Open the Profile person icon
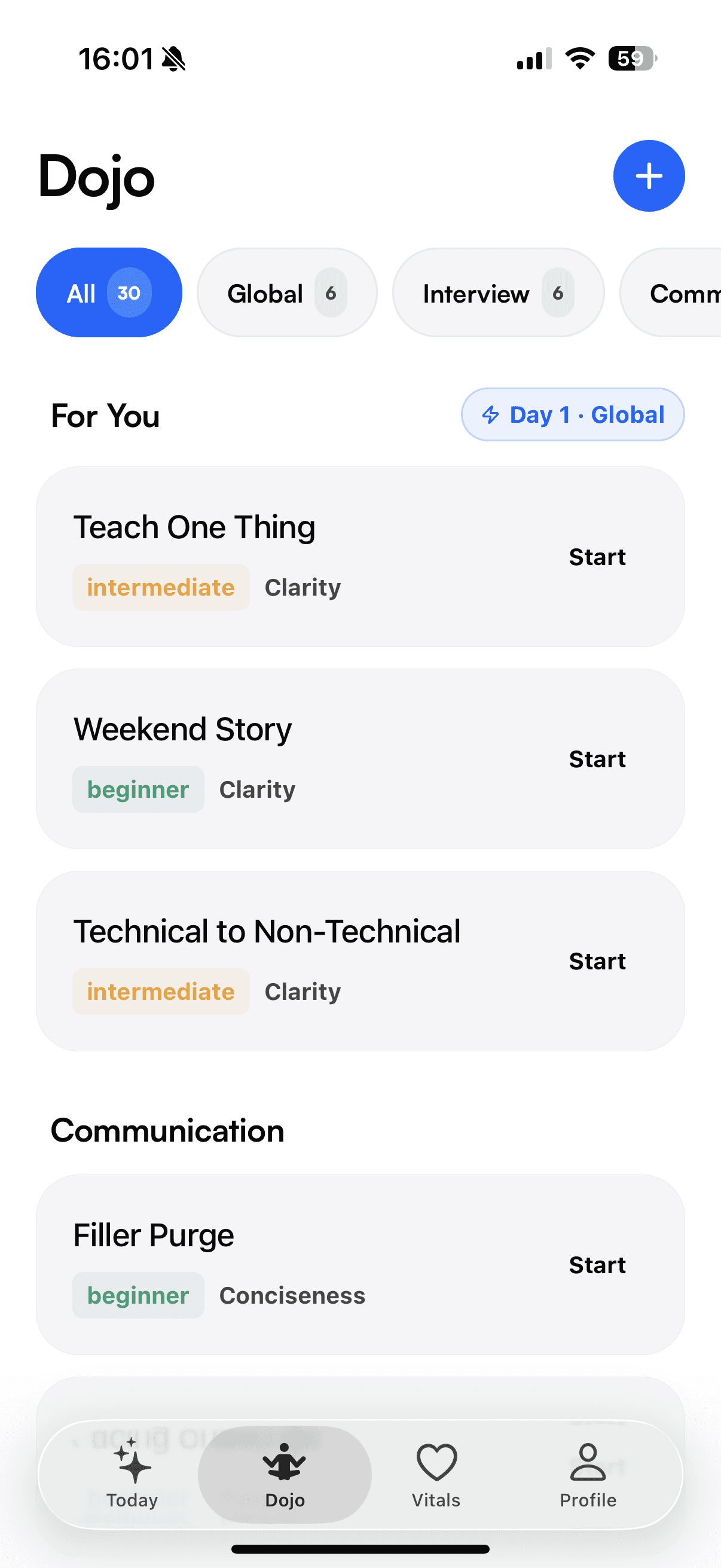 pyautogui.click(x=587, y=1462)
